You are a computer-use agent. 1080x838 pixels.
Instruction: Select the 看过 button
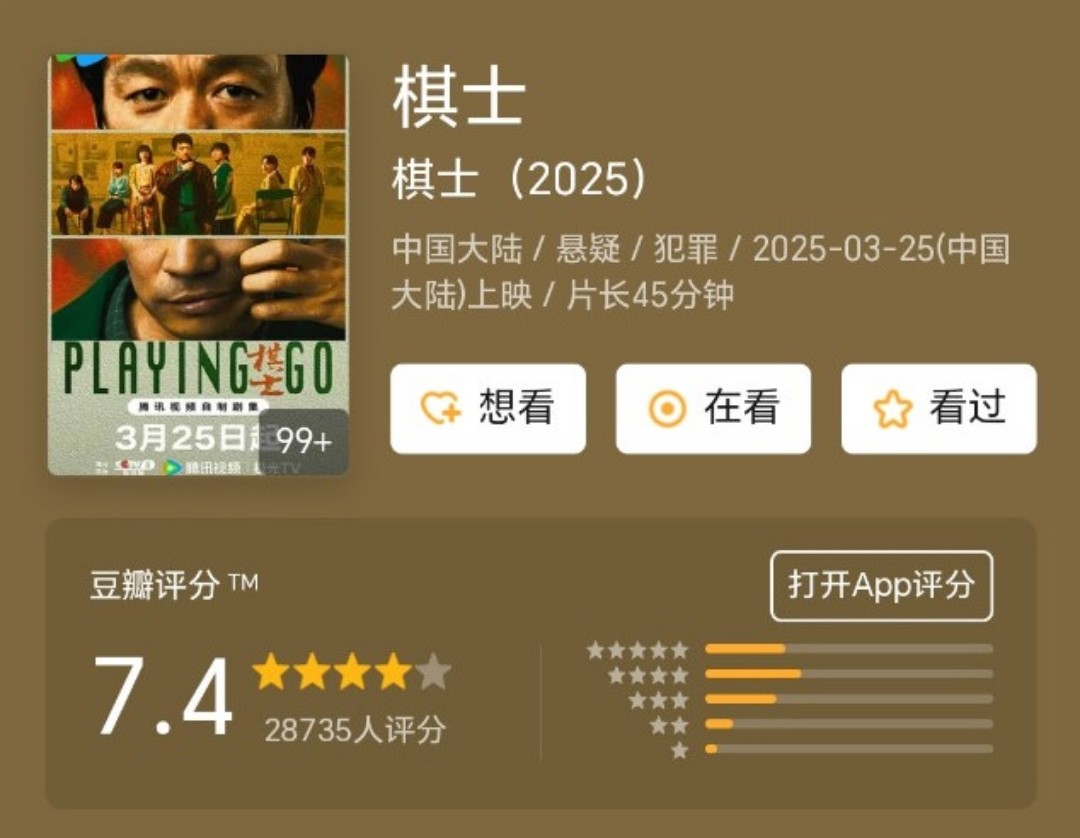[x=939, y=409]
